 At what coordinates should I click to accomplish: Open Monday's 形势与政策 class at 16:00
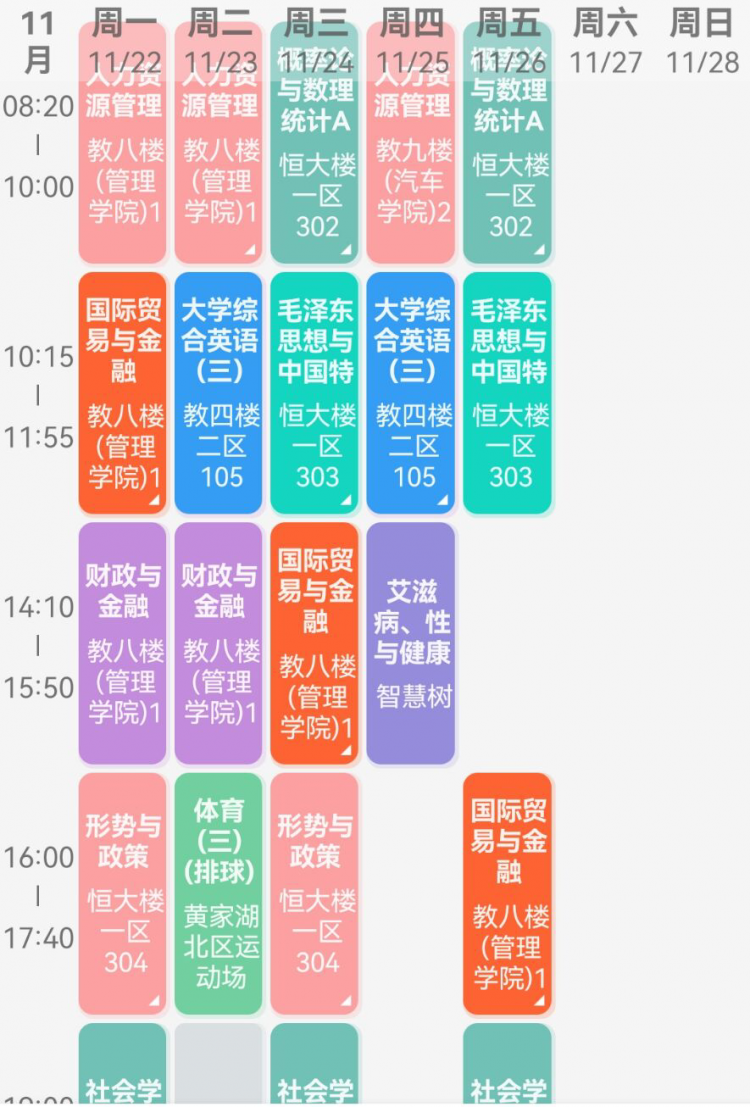point(122,893)
